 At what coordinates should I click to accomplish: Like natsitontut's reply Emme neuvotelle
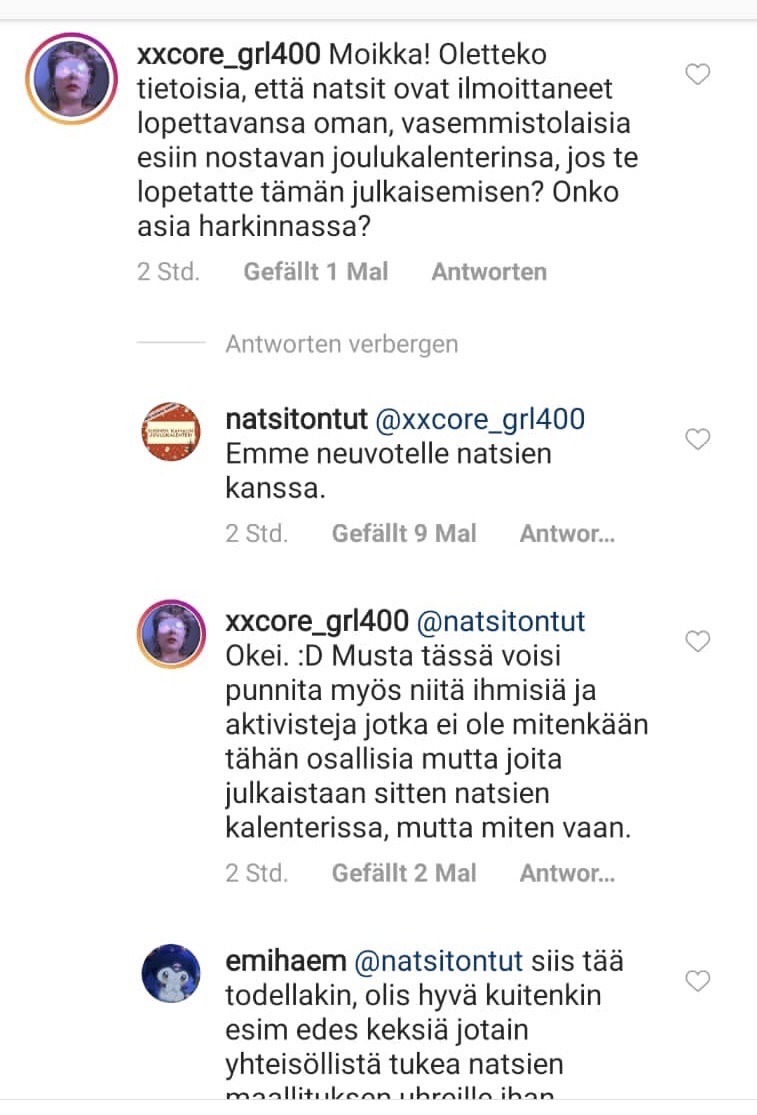698,439
